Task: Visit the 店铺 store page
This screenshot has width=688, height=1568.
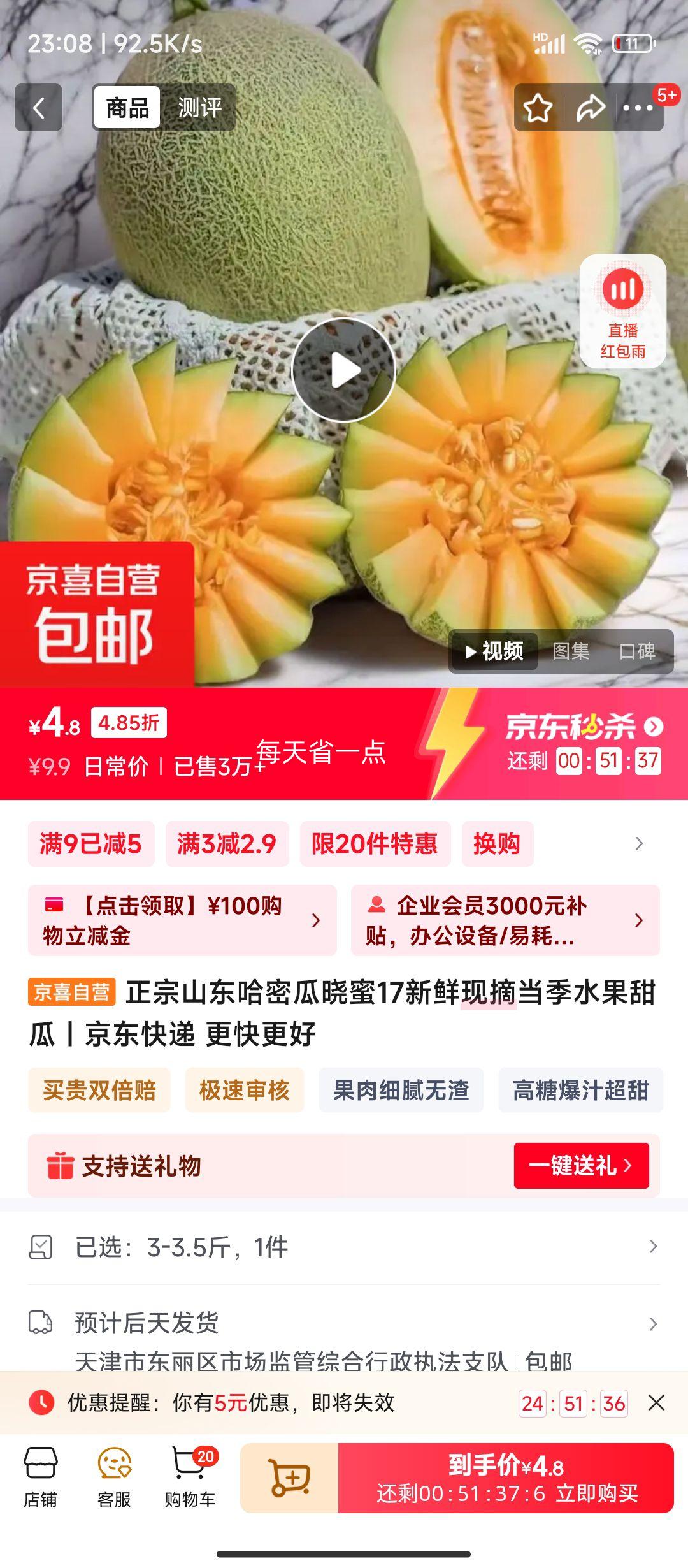Action: point(40,1477)
